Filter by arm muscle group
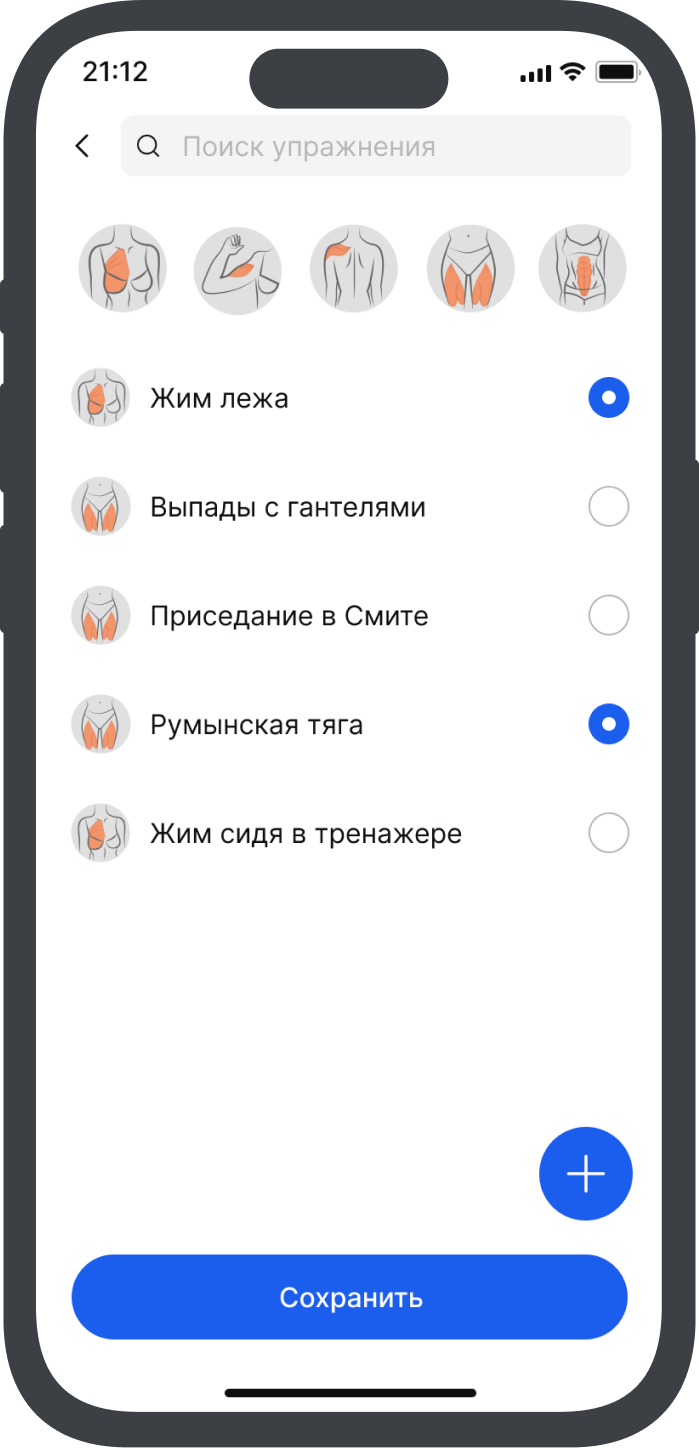This screenshot has width=699, height=1448. tap(238, 268)
